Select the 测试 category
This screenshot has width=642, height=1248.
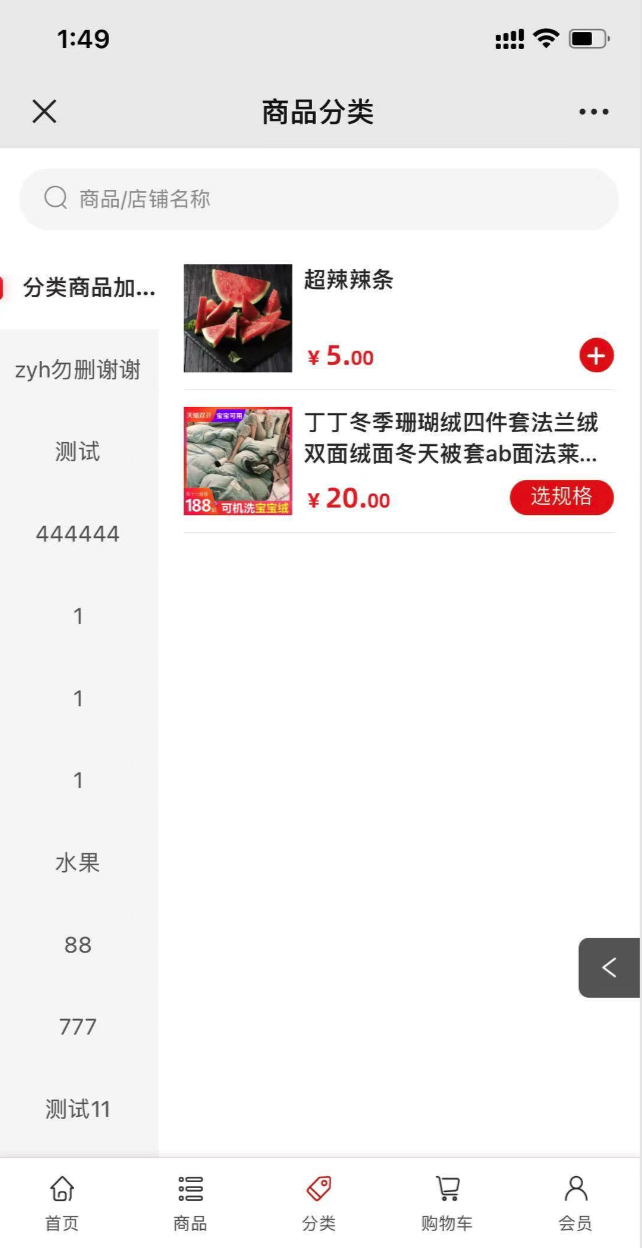point(78,452)
